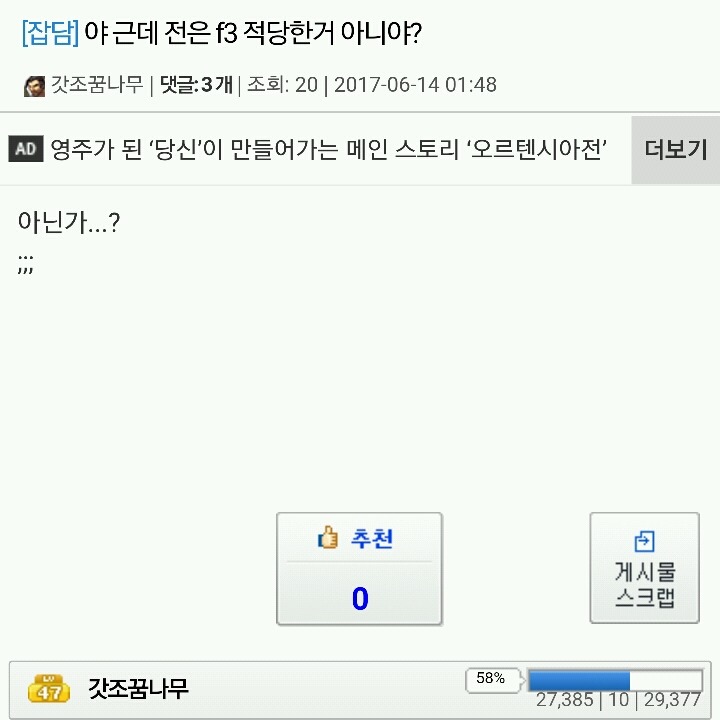
Task: Open author 갓조꿈나무 profile near title
Action: tap(95, 85)
